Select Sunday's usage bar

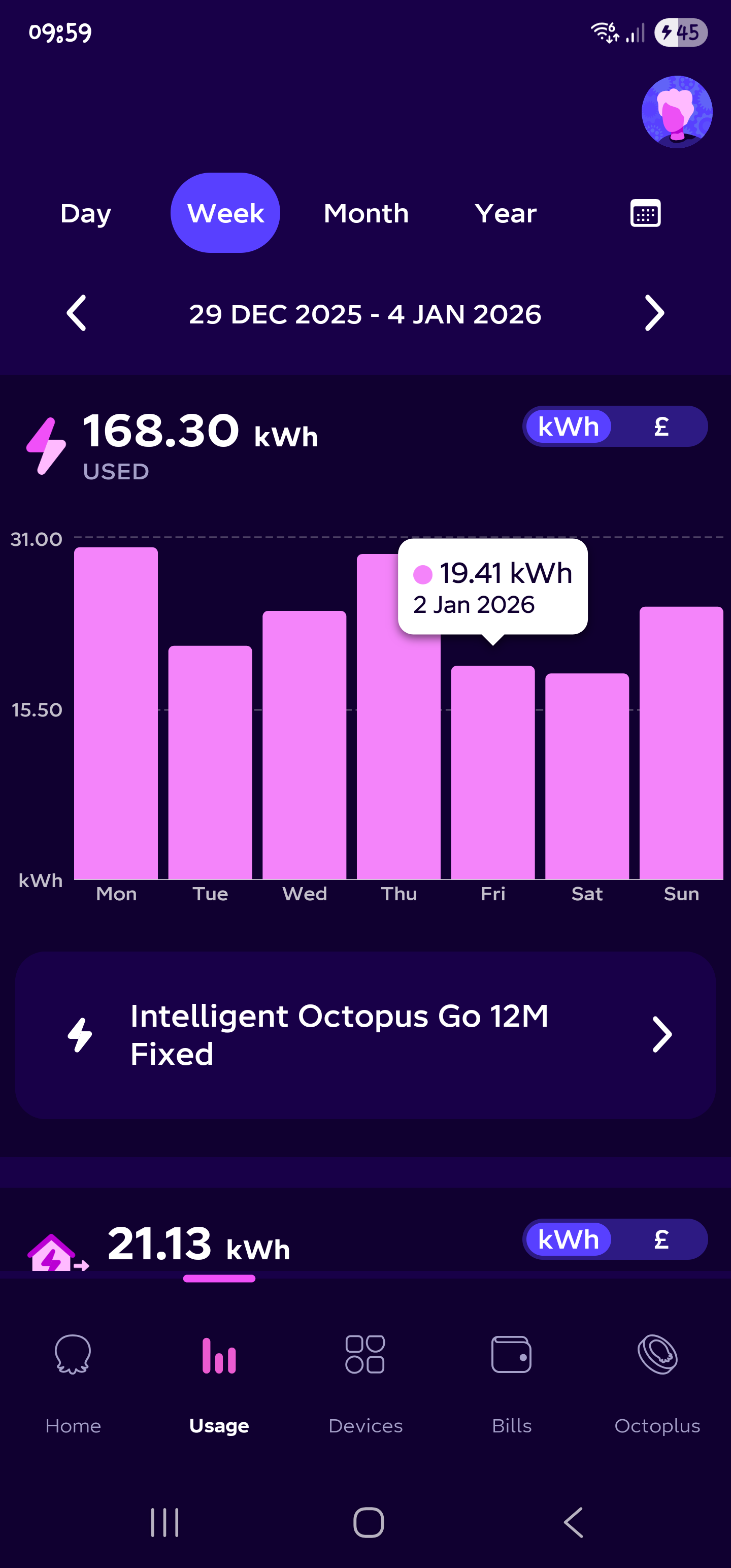pos(681,742)
